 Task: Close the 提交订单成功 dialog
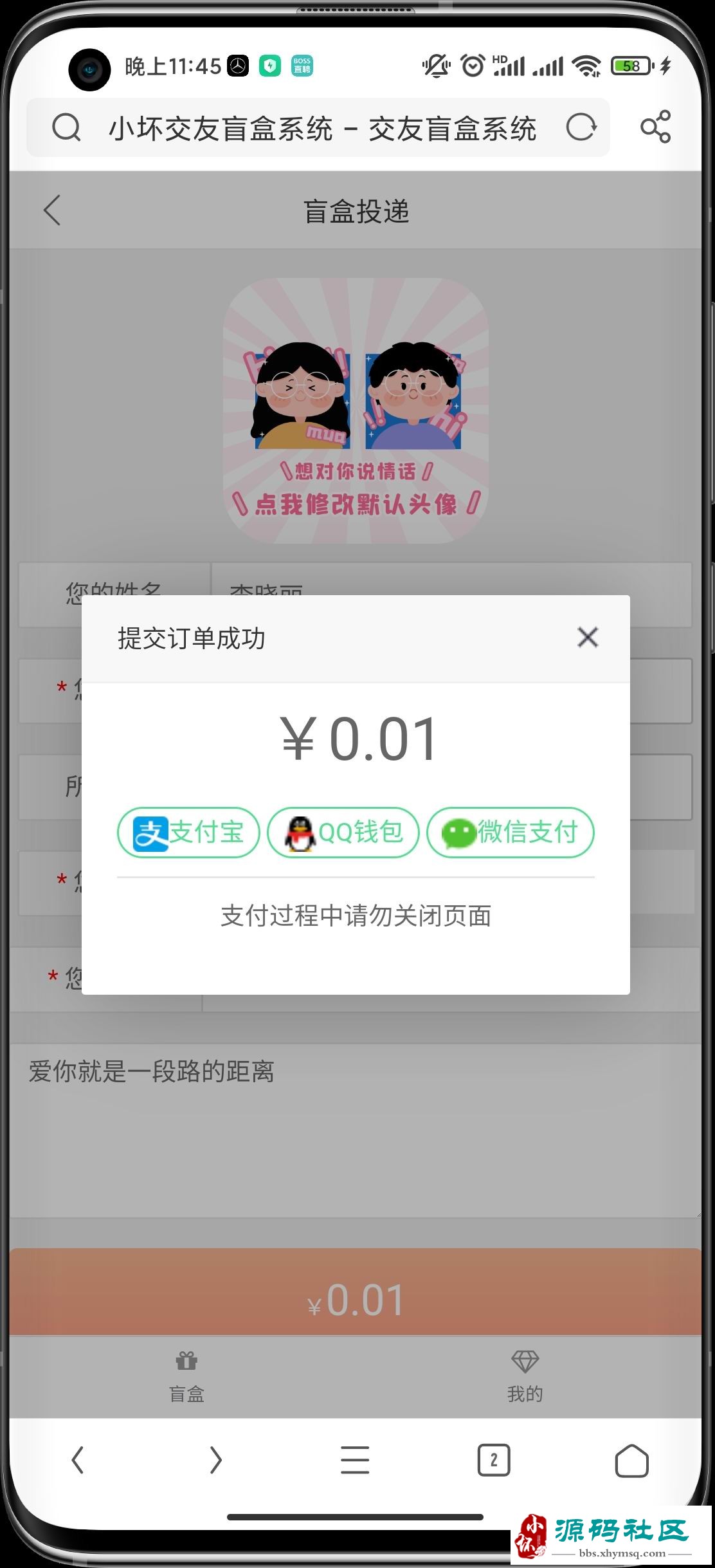(587, 638)
